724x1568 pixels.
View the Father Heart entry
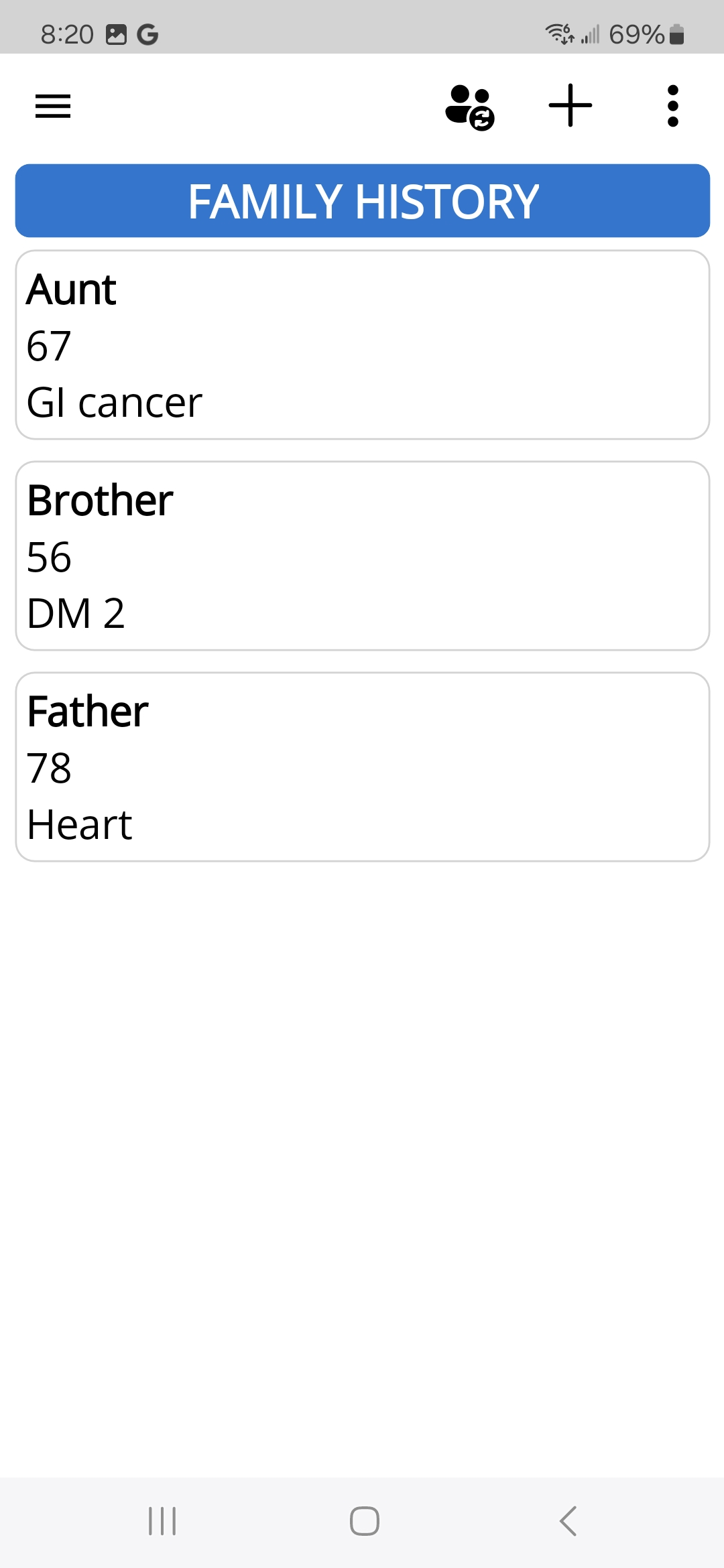[x=362, y=767]
